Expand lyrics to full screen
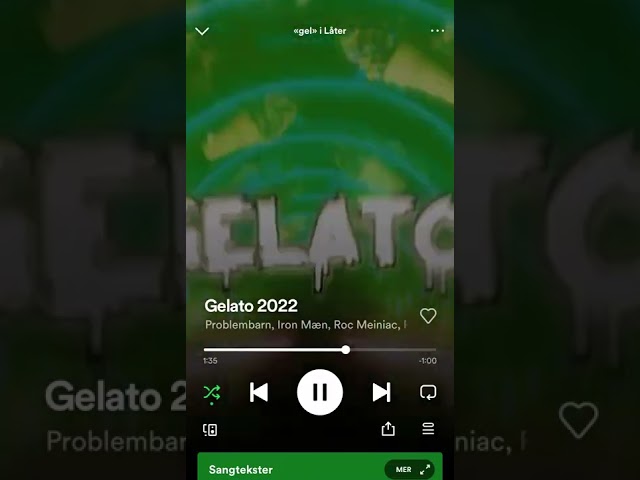The width and height of the screenshot is (640, 480). pos(424,469)
